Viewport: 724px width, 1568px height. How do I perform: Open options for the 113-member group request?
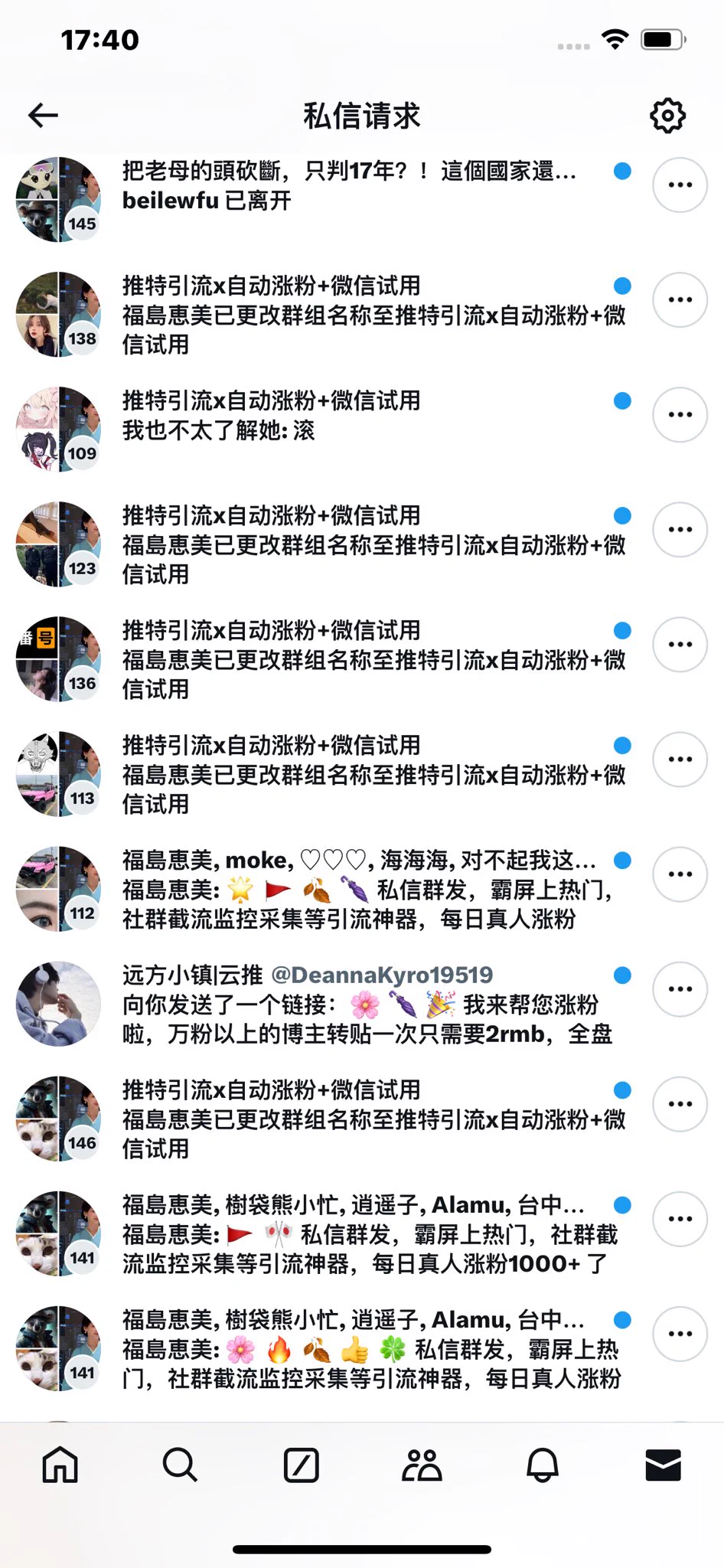click(x=680, y=759)
